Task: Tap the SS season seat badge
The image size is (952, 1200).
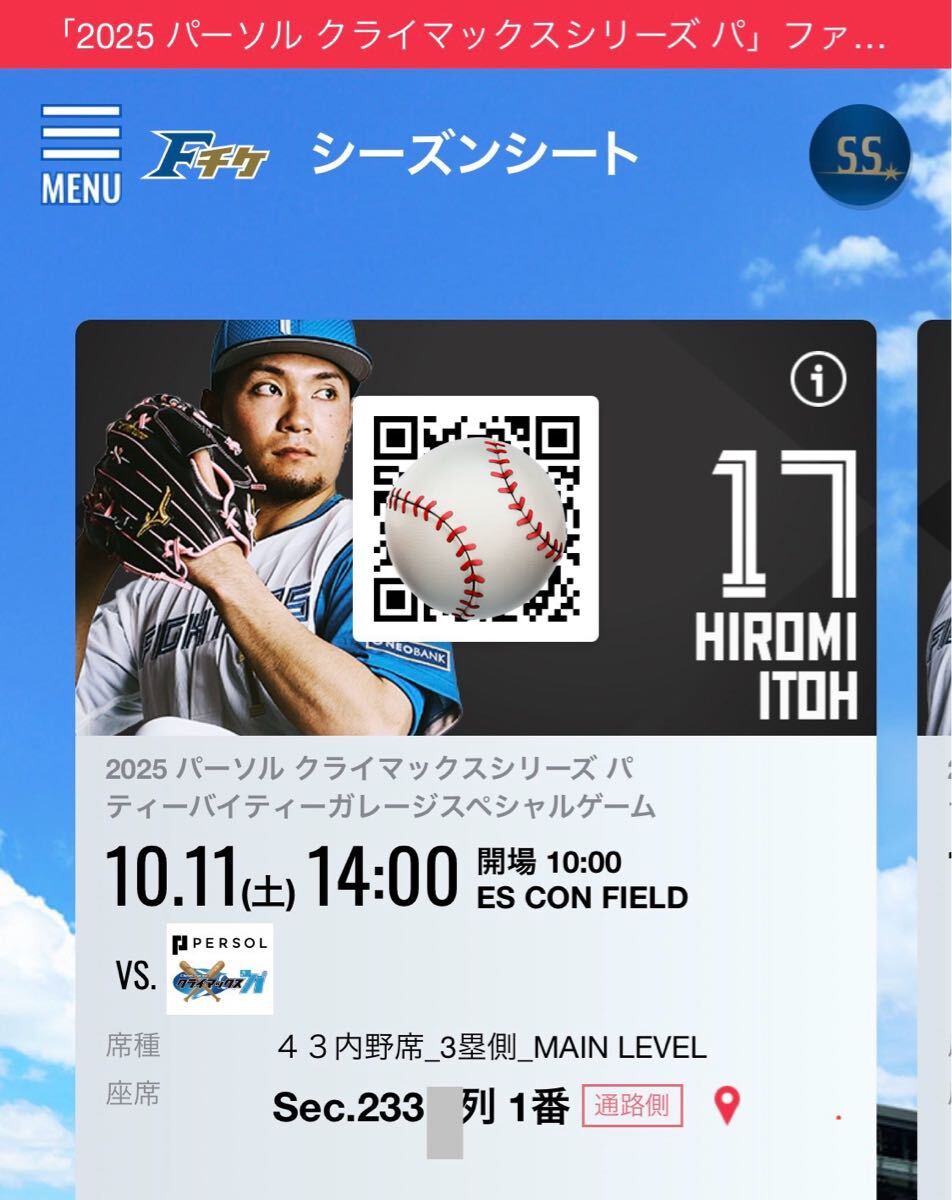Action: [859, 156]
